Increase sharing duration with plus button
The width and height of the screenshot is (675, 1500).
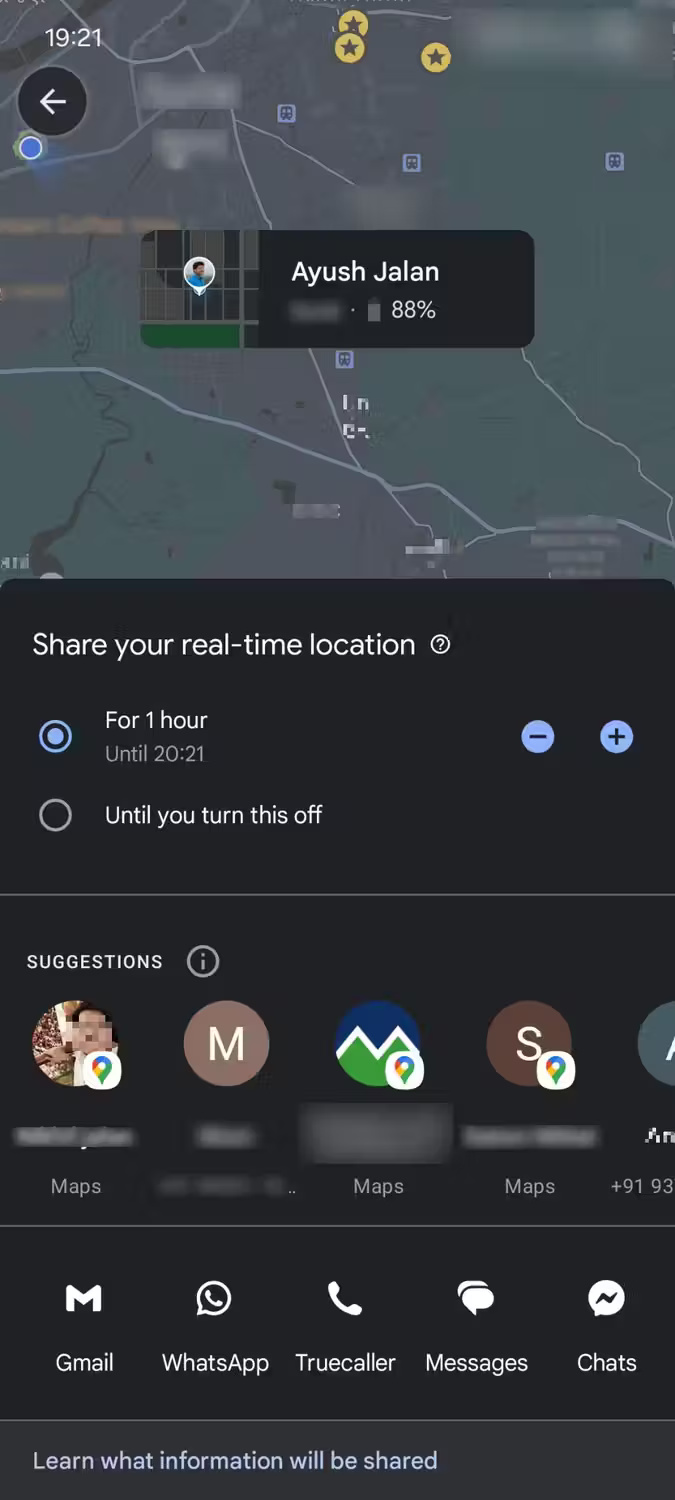tap(616, 738)
